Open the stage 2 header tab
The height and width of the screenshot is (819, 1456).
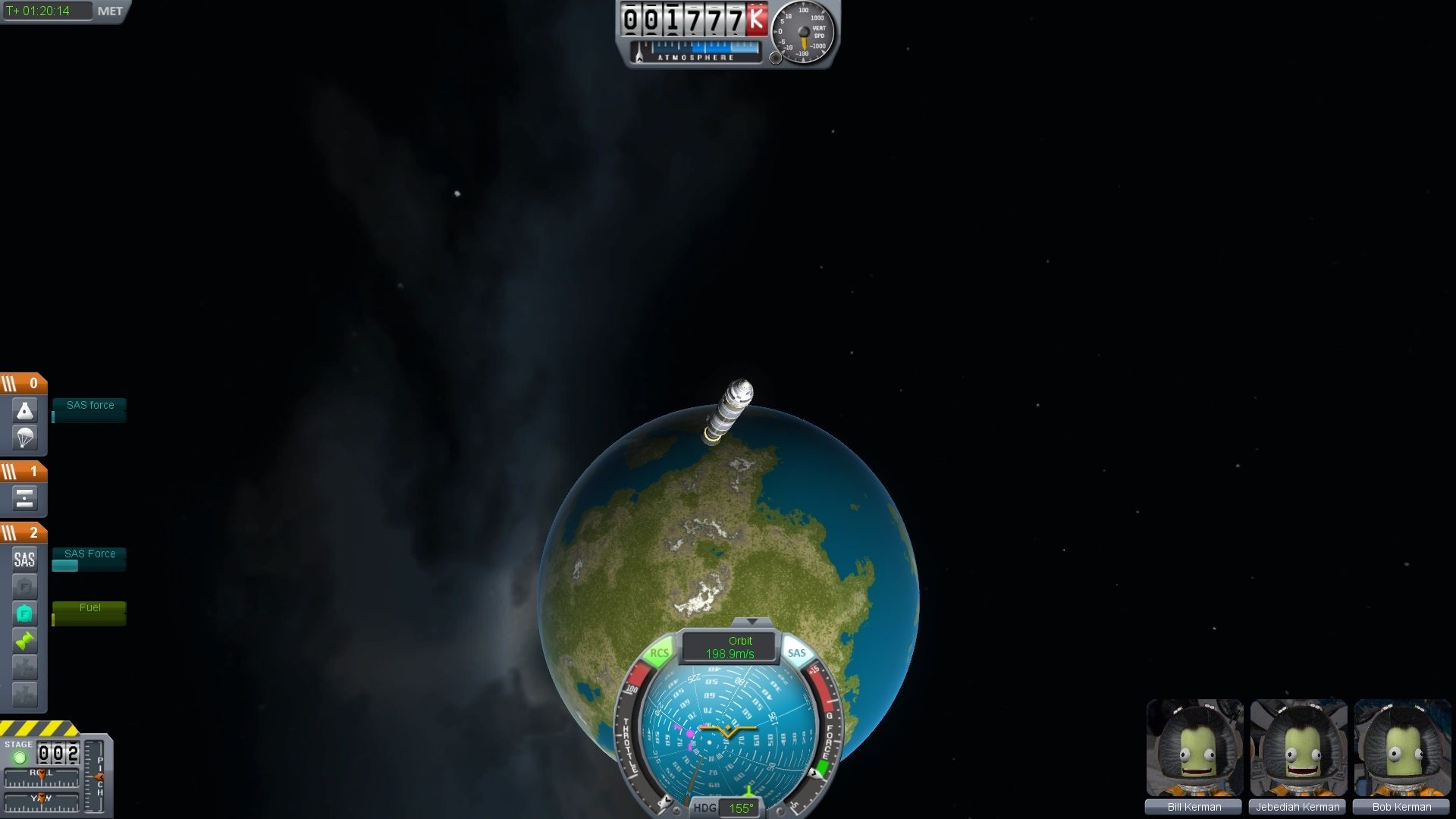24,532
